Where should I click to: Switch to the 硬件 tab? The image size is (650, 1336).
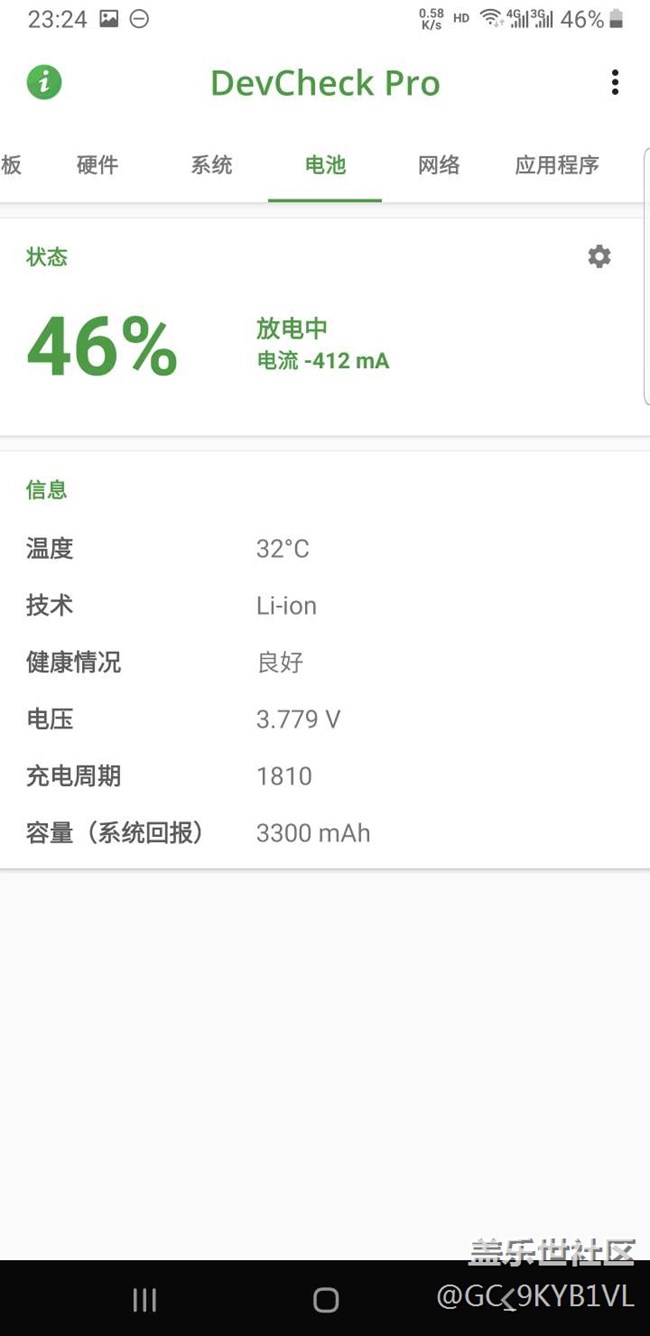tap(97, 165)
